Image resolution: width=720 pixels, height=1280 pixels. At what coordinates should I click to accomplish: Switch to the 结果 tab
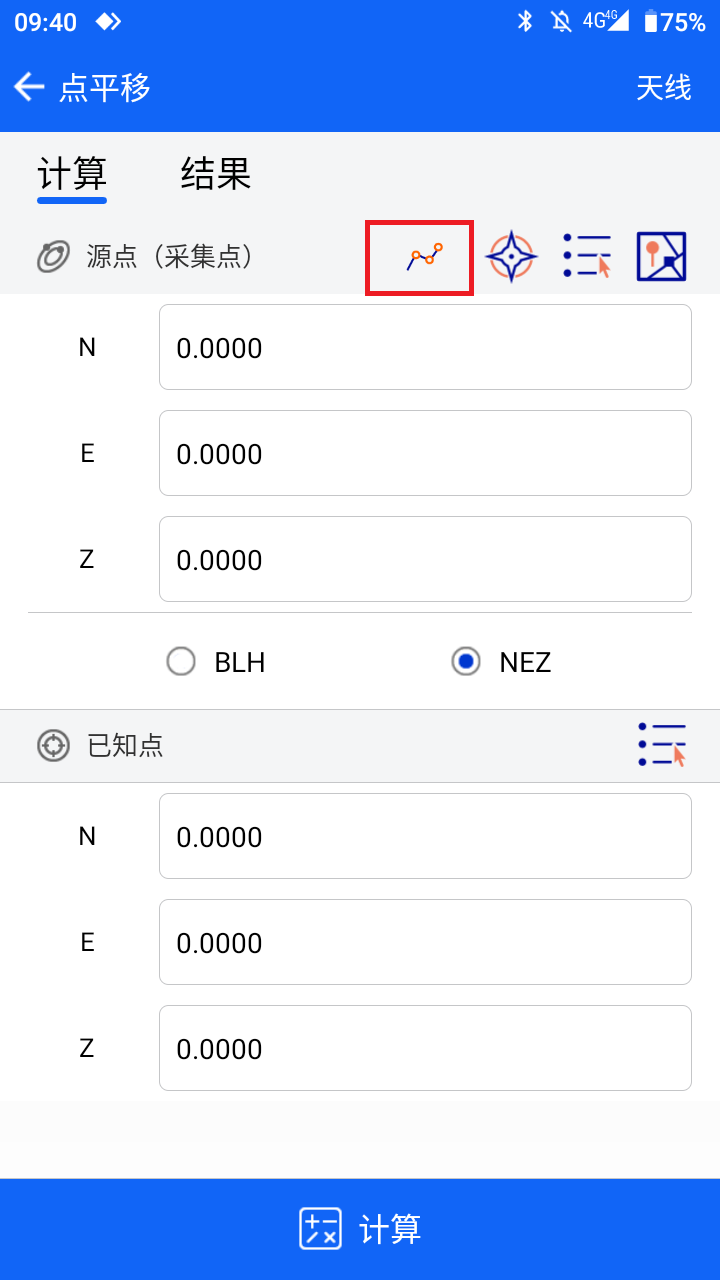click(x=215, y=174)
